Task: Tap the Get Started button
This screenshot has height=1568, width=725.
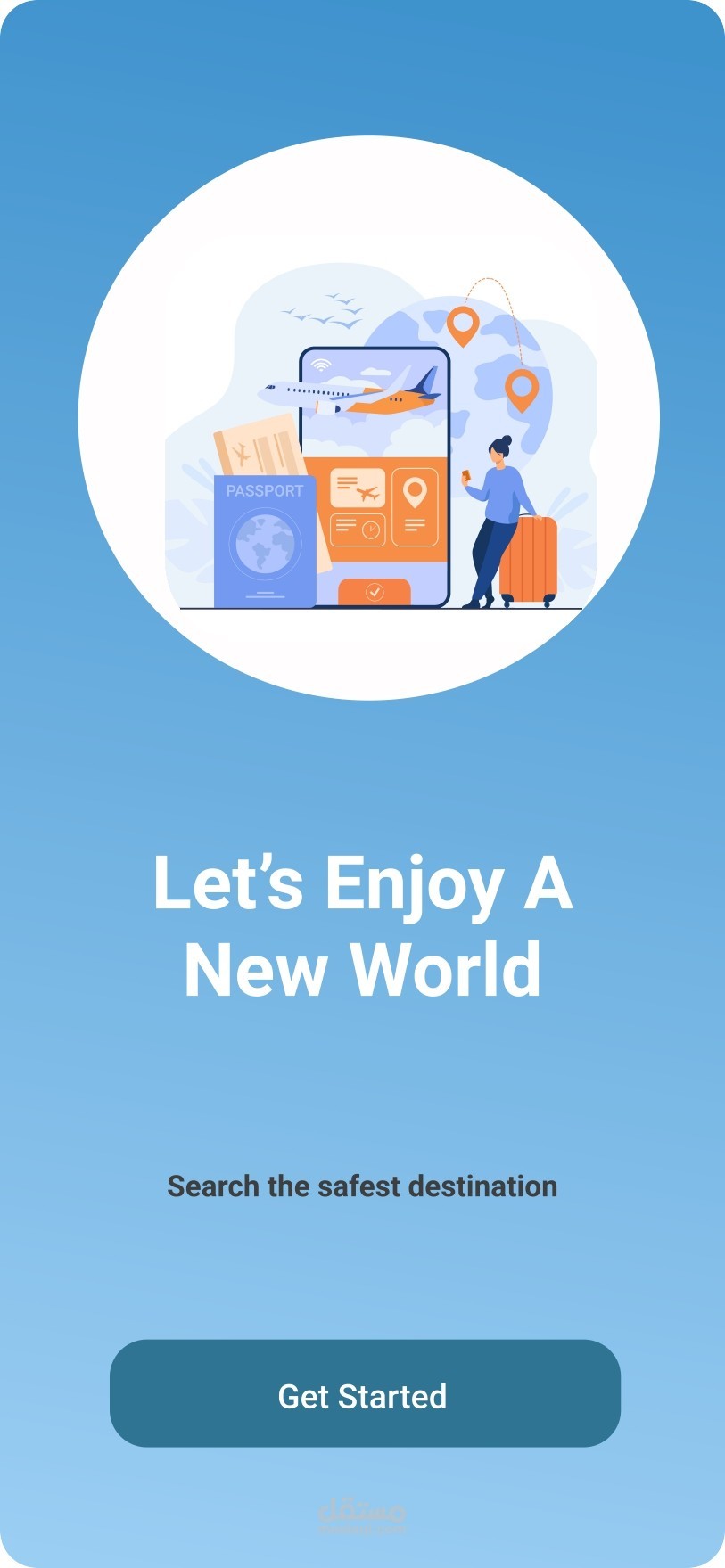Action: pyautogui.click(x=365, y=1392)
